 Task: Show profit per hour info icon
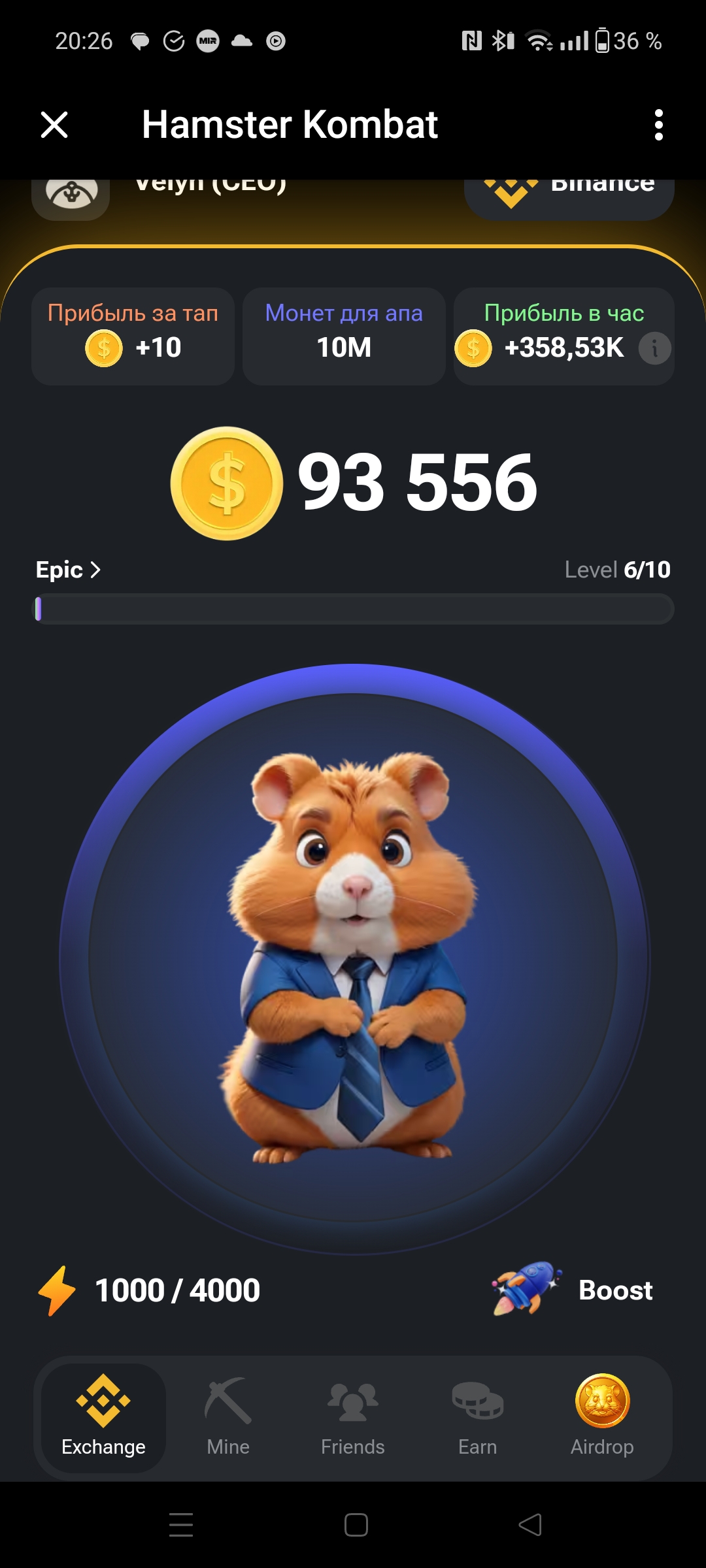click(654, 348)
